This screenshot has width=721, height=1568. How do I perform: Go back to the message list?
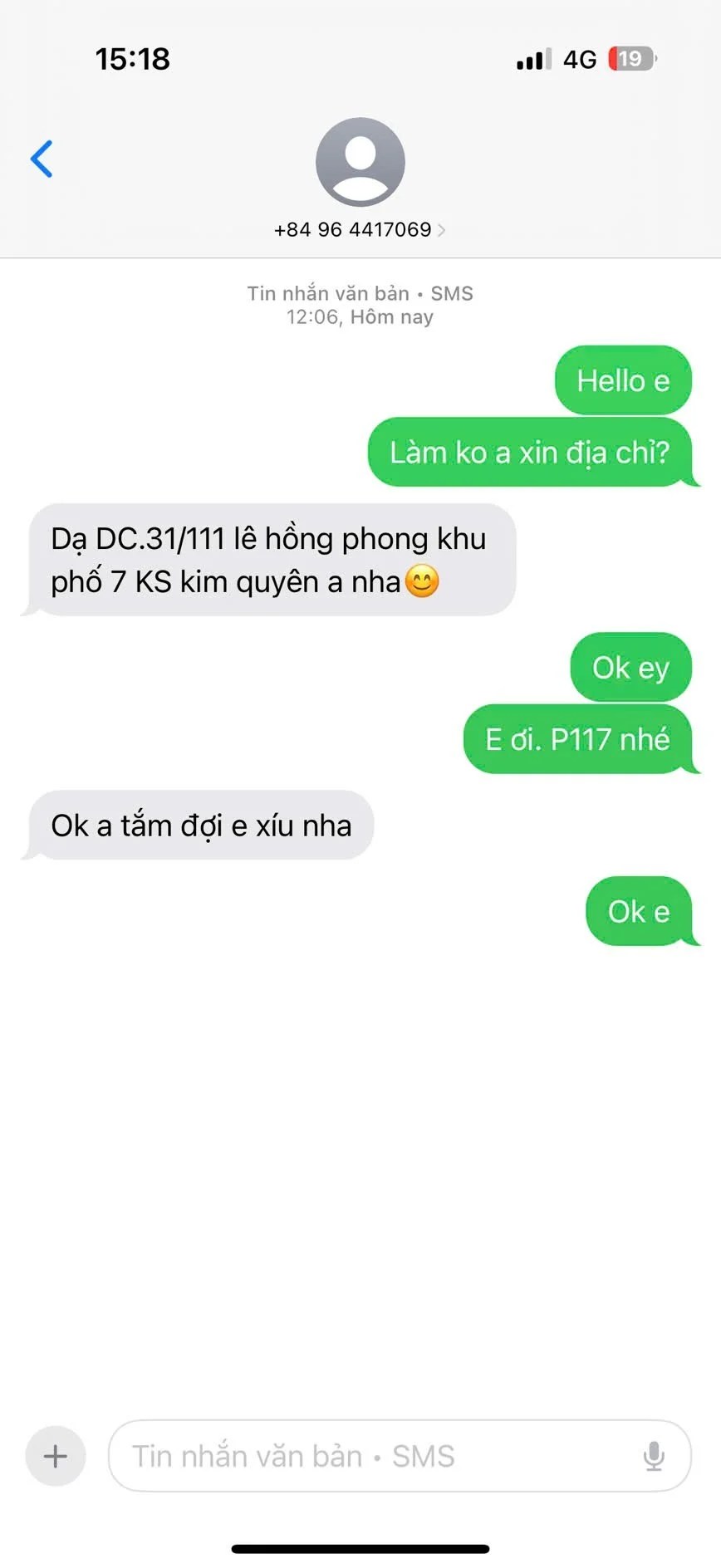click(x=42, y=159)
